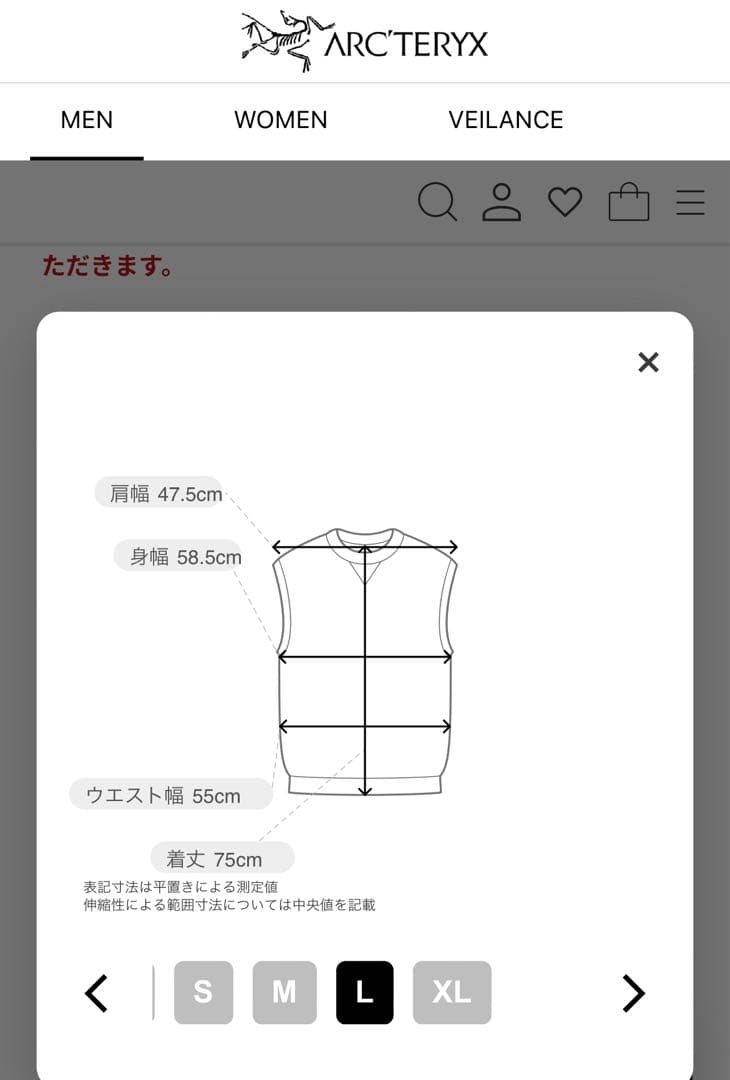This screenshot has width=730, height=1080.
Task: Click the currently selected size L
Action: 364,992
